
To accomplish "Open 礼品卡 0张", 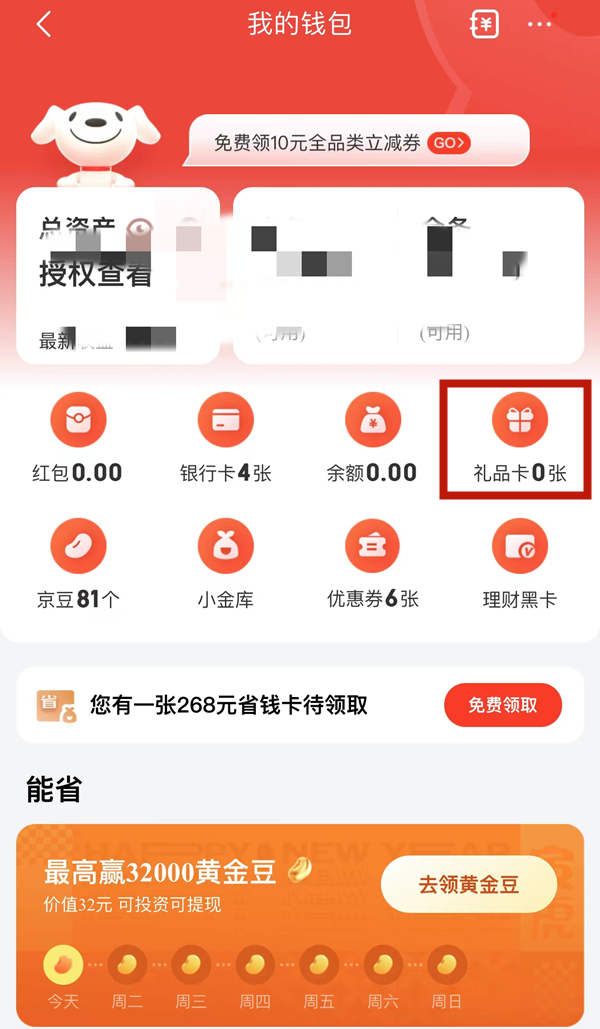I will coord(519,440).
